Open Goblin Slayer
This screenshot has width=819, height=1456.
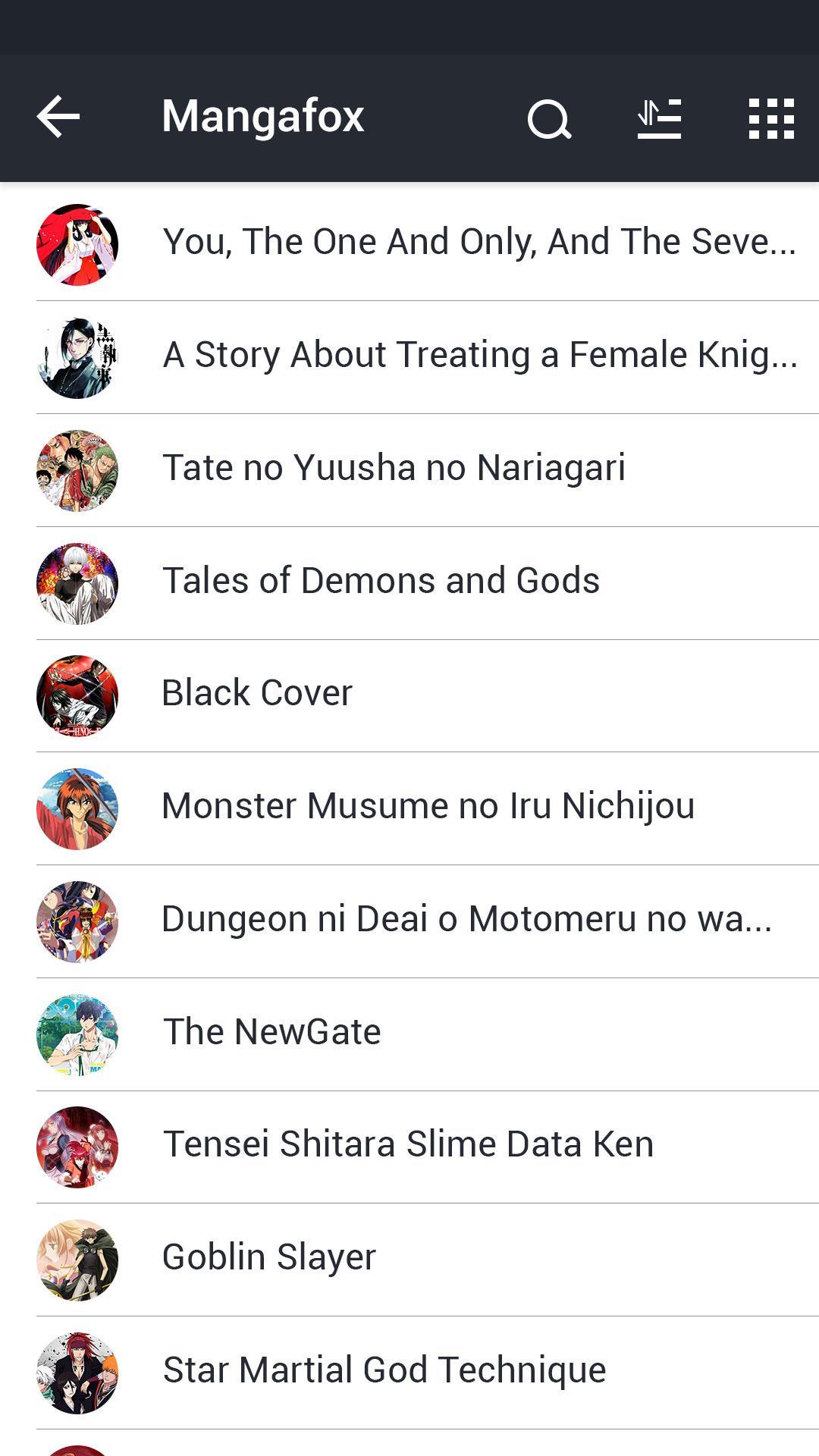[269, 1258]
